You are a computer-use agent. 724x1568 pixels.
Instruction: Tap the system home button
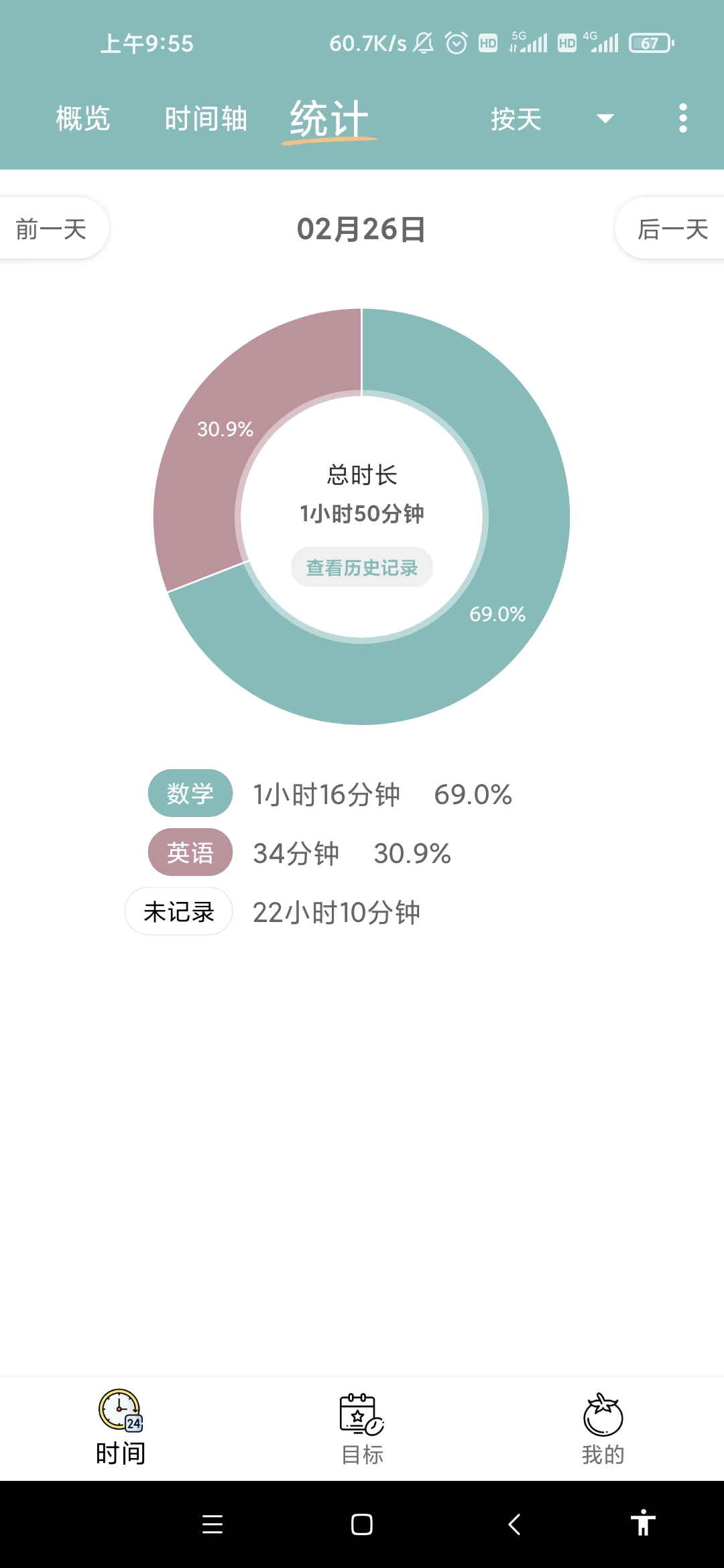click(362, 1524)
